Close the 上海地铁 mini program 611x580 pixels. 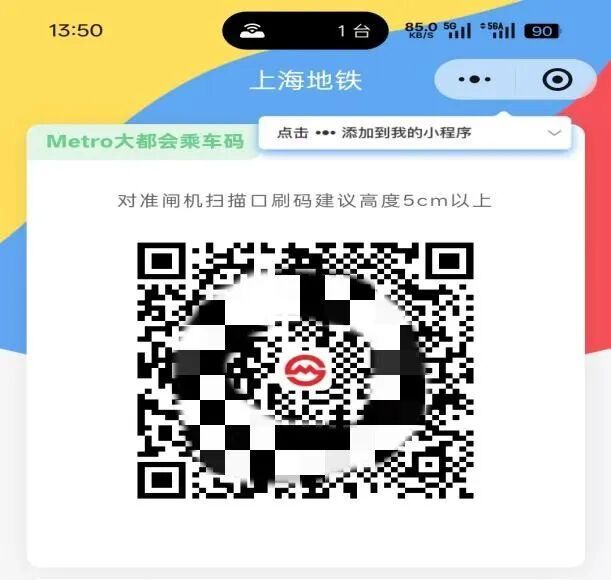pyautogui.click(x=556, y=79)
